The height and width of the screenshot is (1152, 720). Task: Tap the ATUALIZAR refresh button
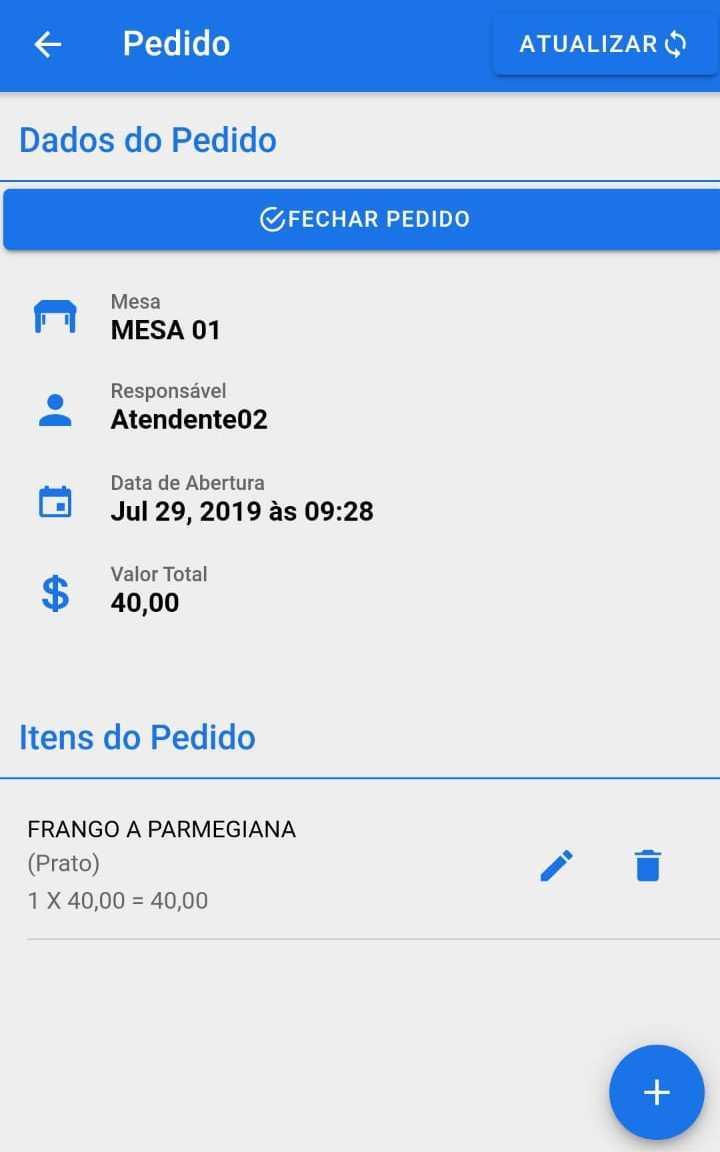[604, 44]
